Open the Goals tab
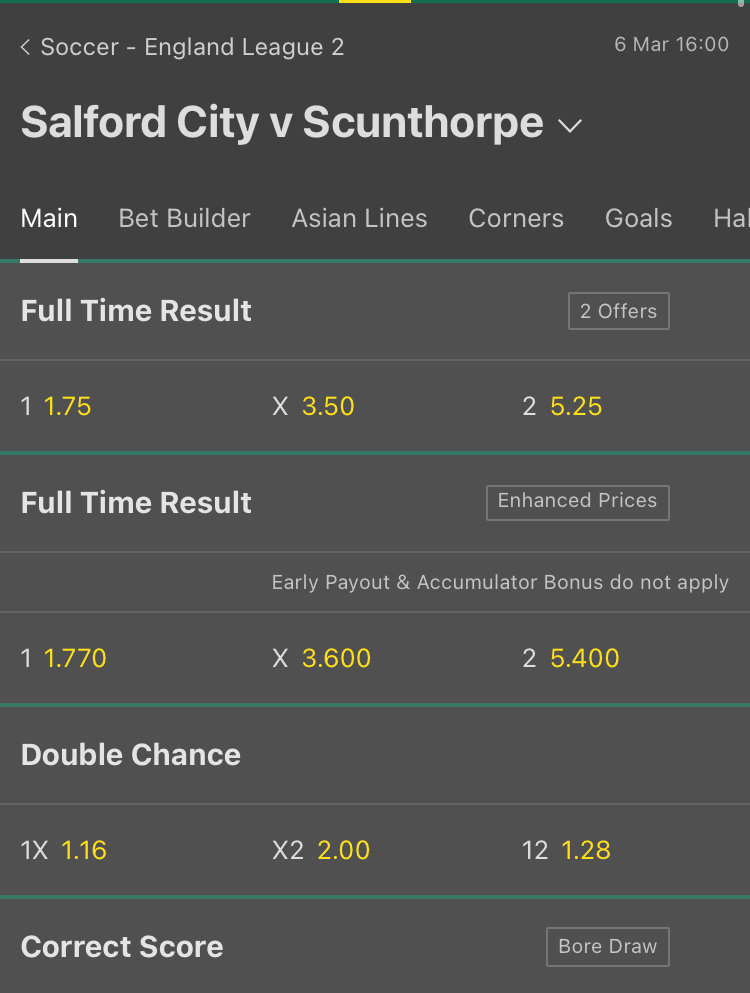 click(x=638, y=218)
